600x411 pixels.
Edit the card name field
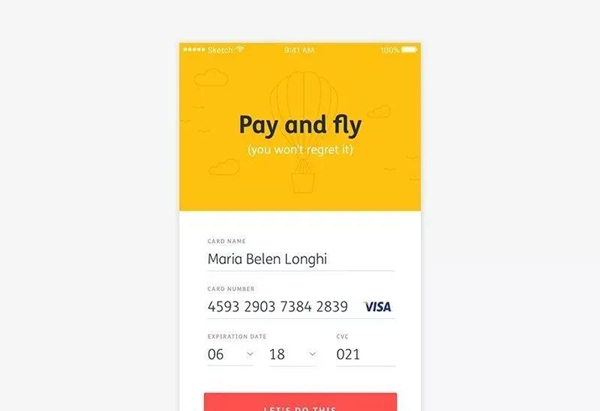pyautogui.click(x=300, y=259)
